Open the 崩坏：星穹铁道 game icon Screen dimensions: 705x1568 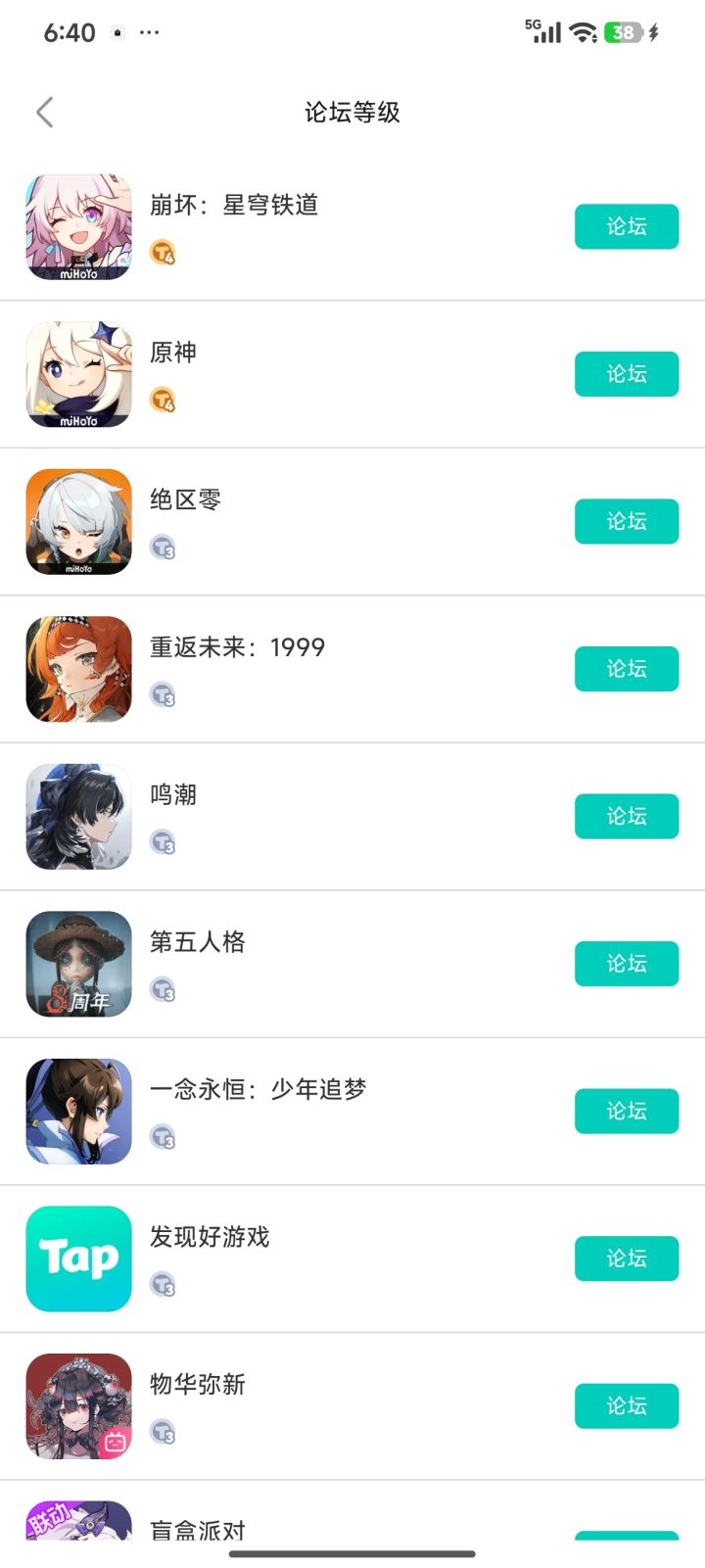click(x=78, y=227)
